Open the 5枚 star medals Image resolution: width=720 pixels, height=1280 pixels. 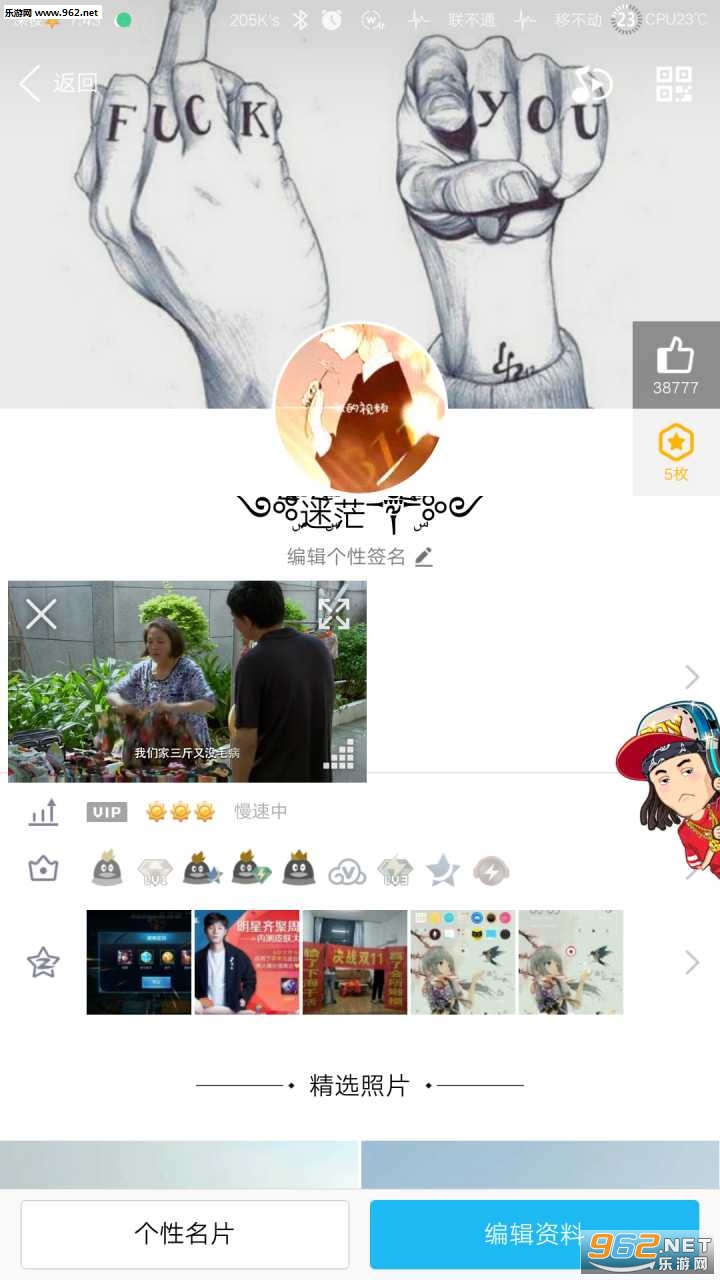(x=675, y=452)
